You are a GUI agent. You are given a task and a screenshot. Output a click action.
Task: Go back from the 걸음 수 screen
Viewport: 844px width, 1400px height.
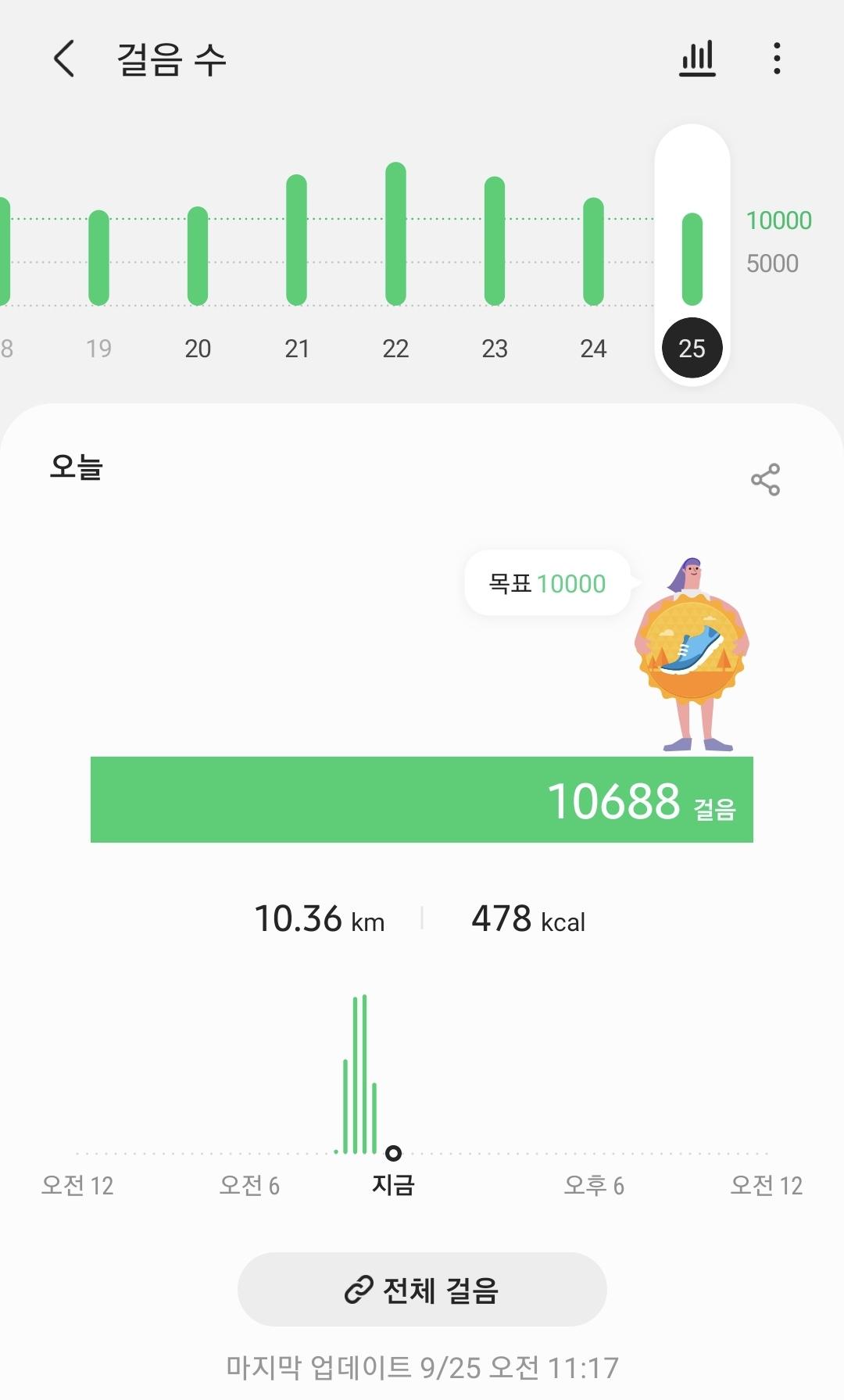tap(64, 59)
